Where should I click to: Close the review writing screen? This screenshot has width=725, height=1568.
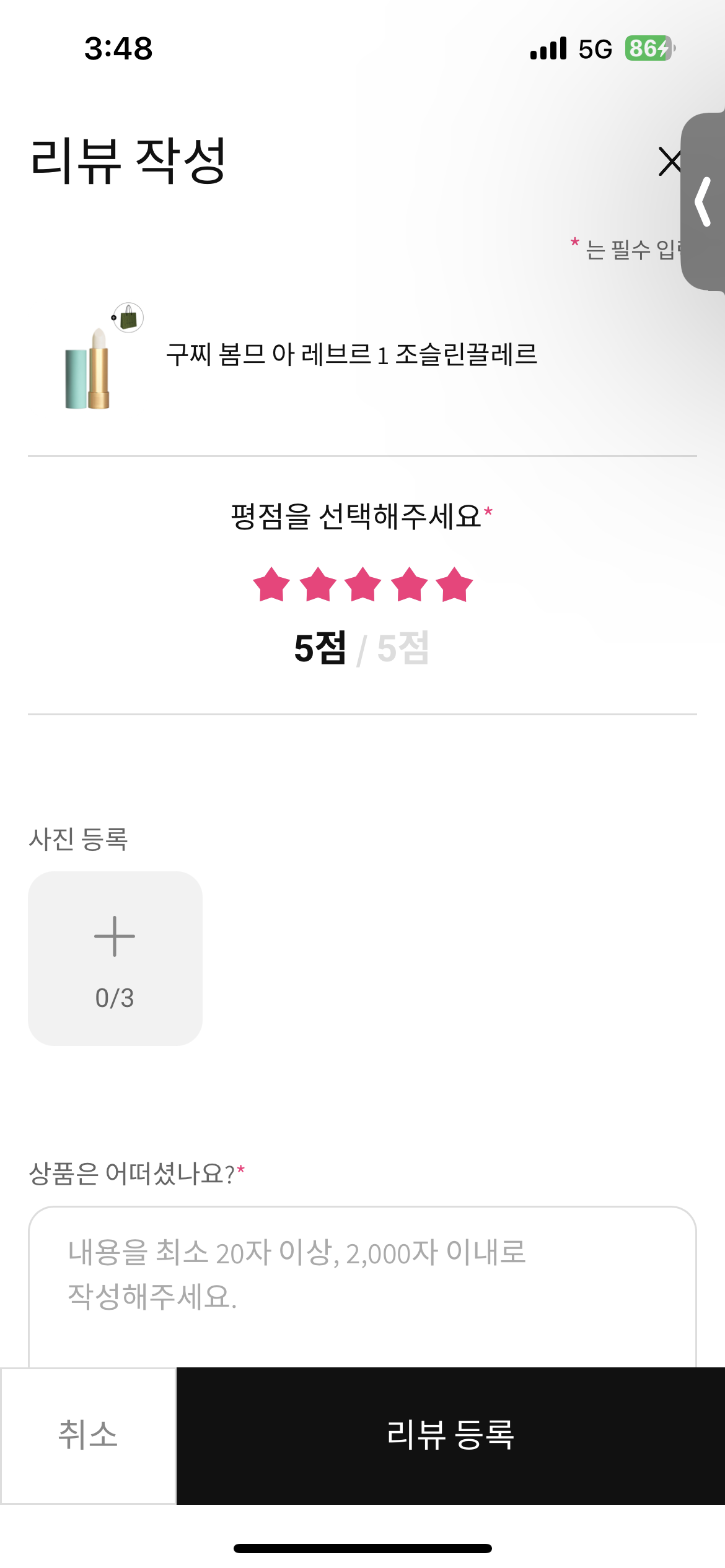pos(669,162)
